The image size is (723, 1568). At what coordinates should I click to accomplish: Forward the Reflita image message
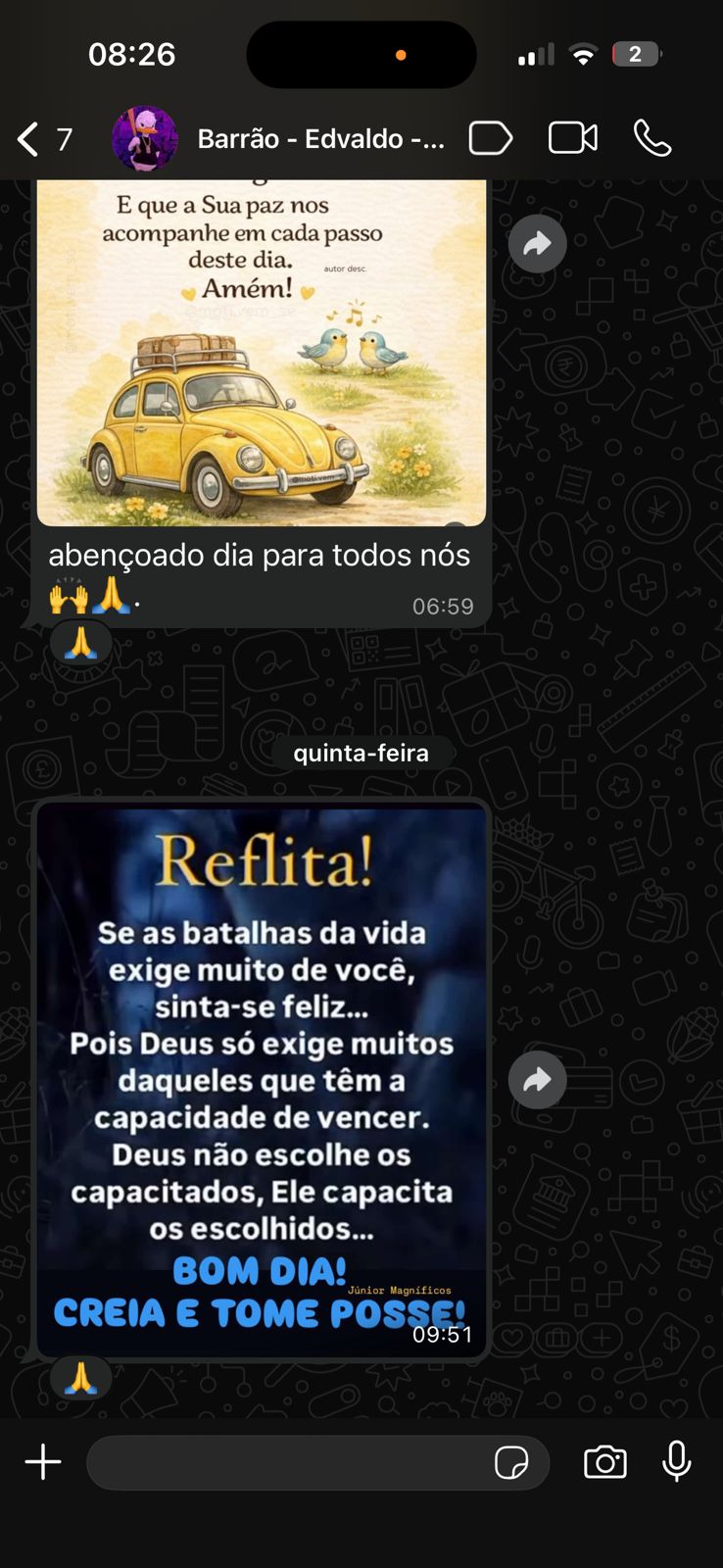(537, 1080)
